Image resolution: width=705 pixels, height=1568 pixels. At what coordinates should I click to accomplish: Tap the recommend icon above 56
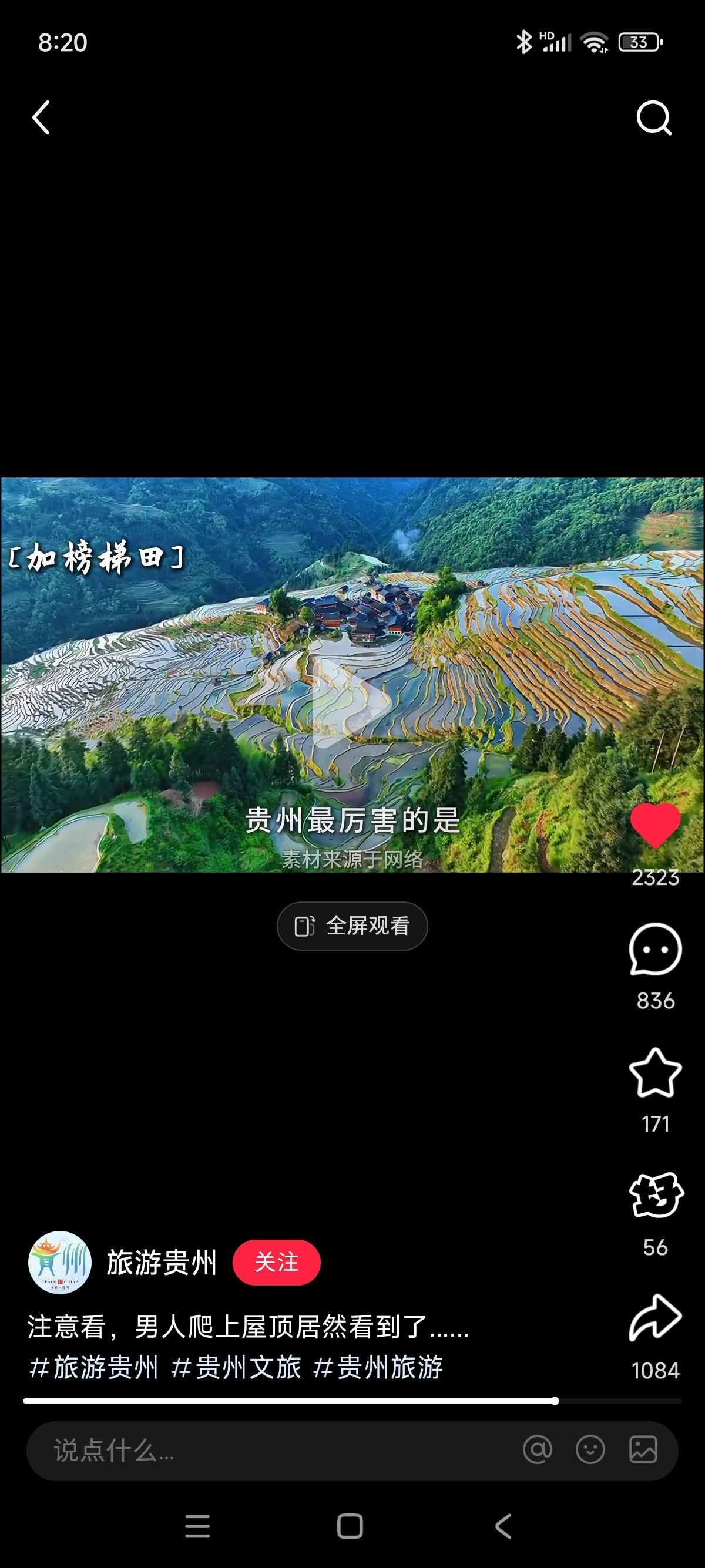tap(656, 1194)
